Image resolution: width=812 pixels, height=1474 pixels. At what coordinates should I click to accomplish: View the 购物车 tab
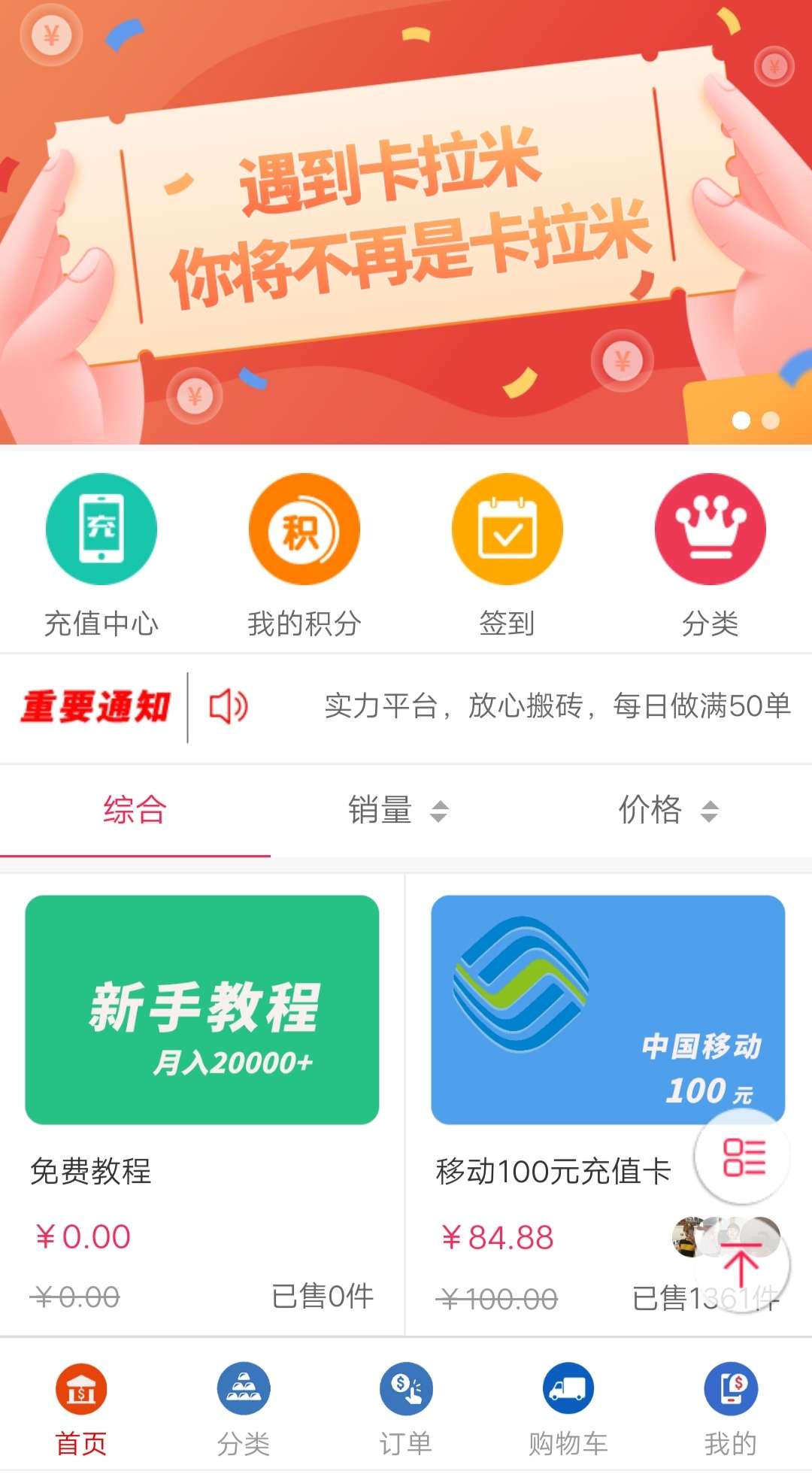pos(568,1408)
